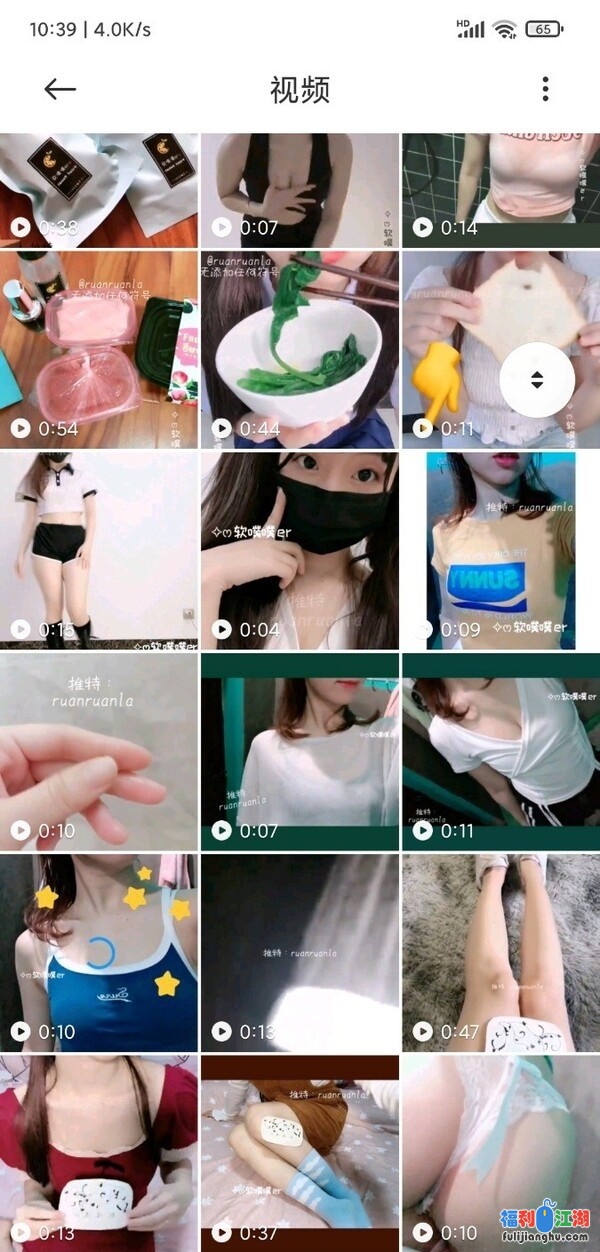Open the three-dot overflow menu
Viewport: 600px width, 1252px height.
click(545, 89)
